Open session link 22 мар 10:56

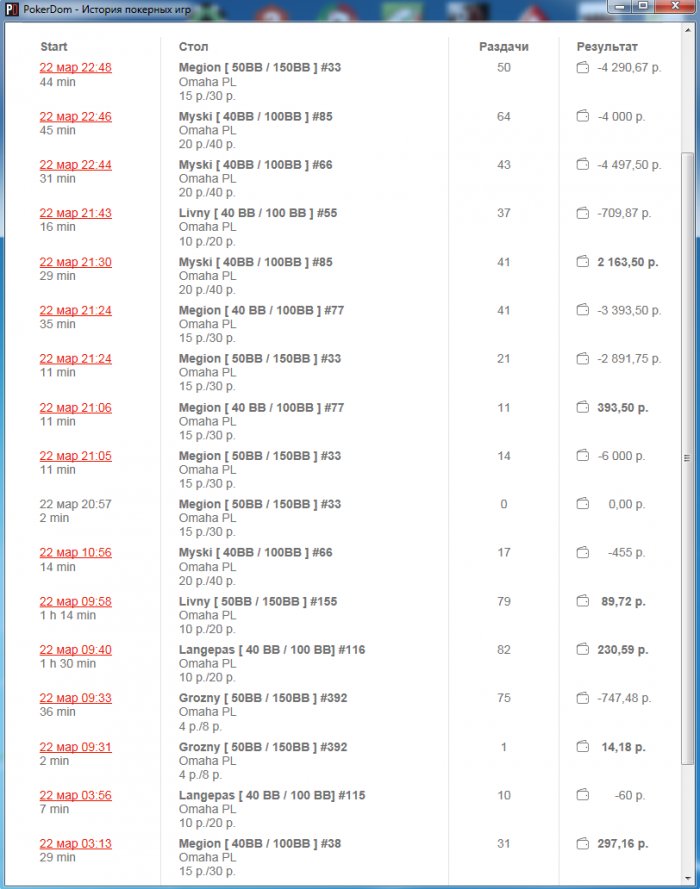point(75,553)
